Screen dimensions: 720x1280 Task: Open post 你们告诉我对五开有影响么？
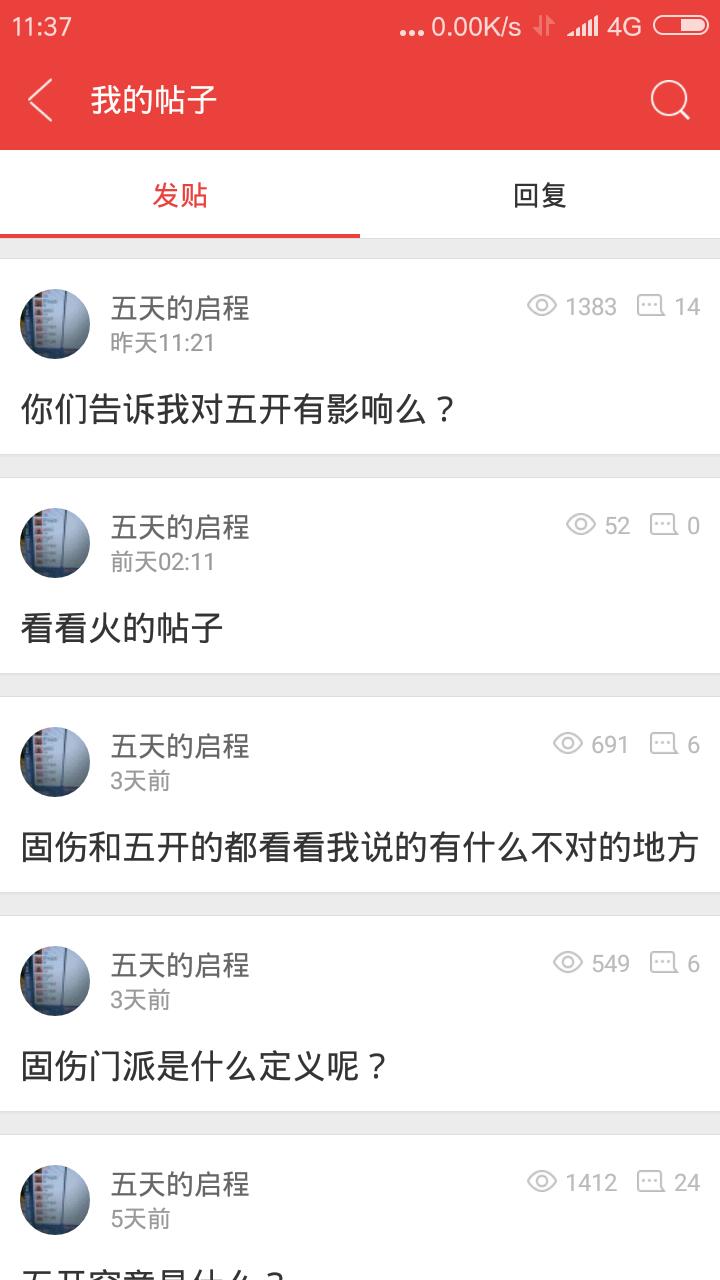coord(238,409)
